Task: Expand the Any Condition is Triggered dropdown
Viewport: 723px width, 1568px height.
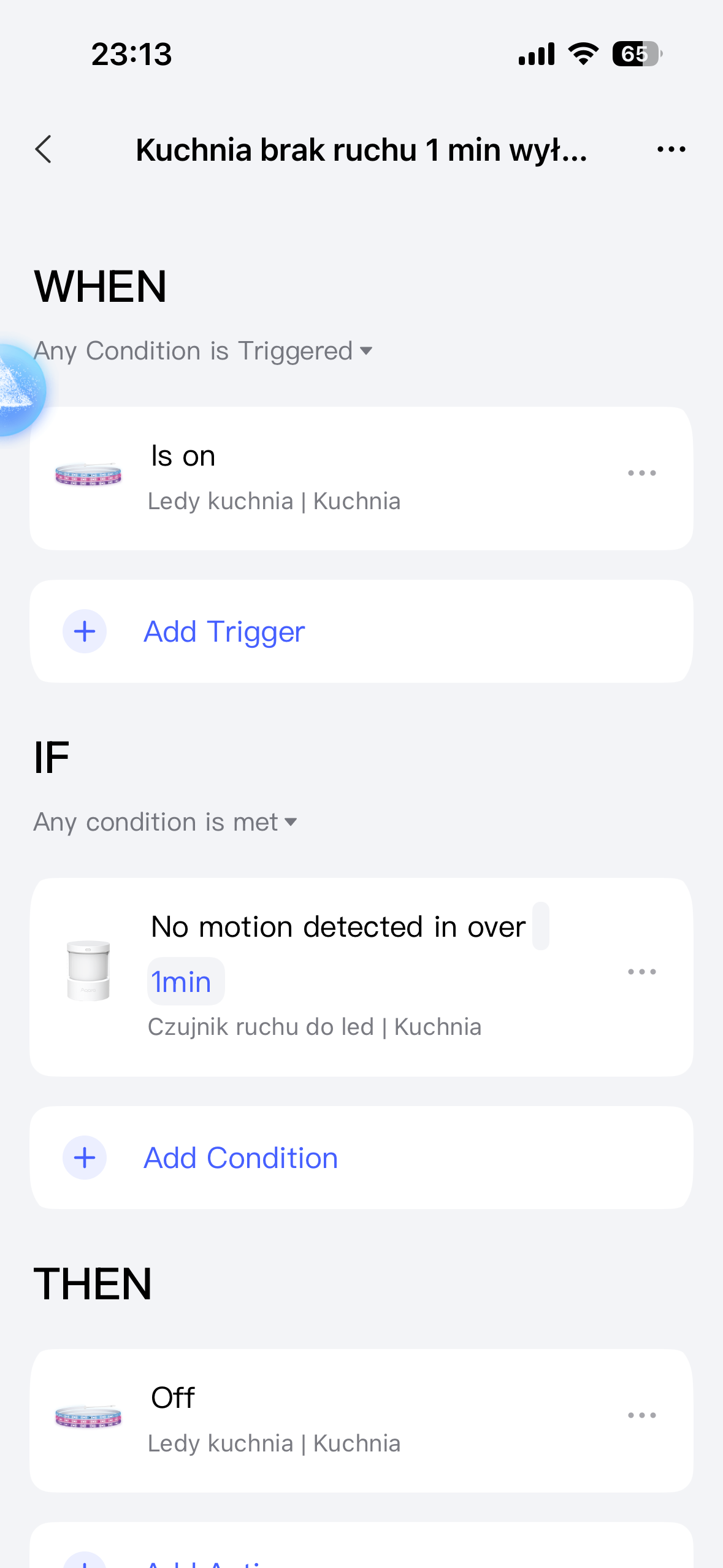Action: (x=203, y=351)
